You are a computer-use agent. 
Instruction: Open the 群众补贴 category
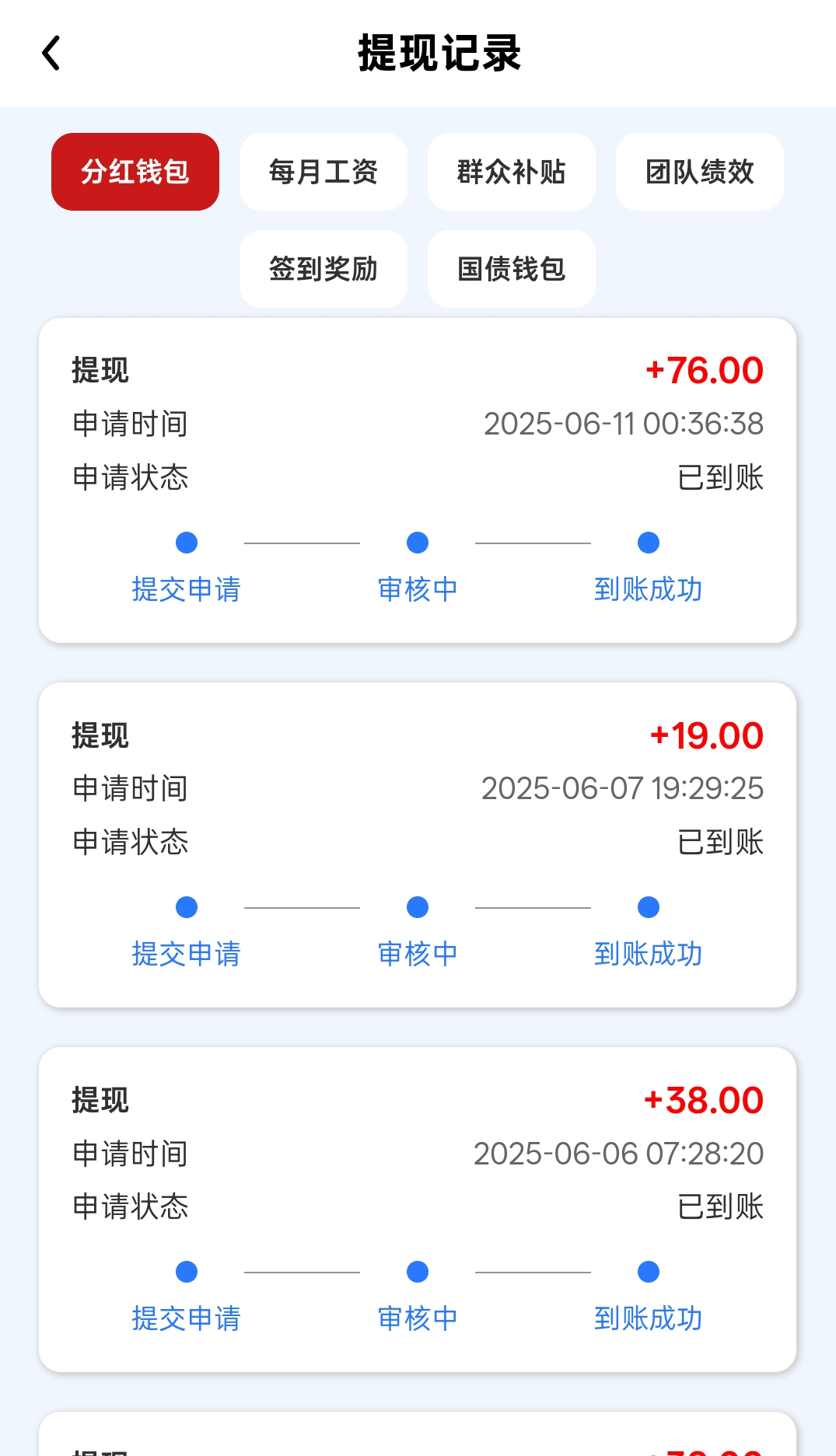click(x=511, y=172)
